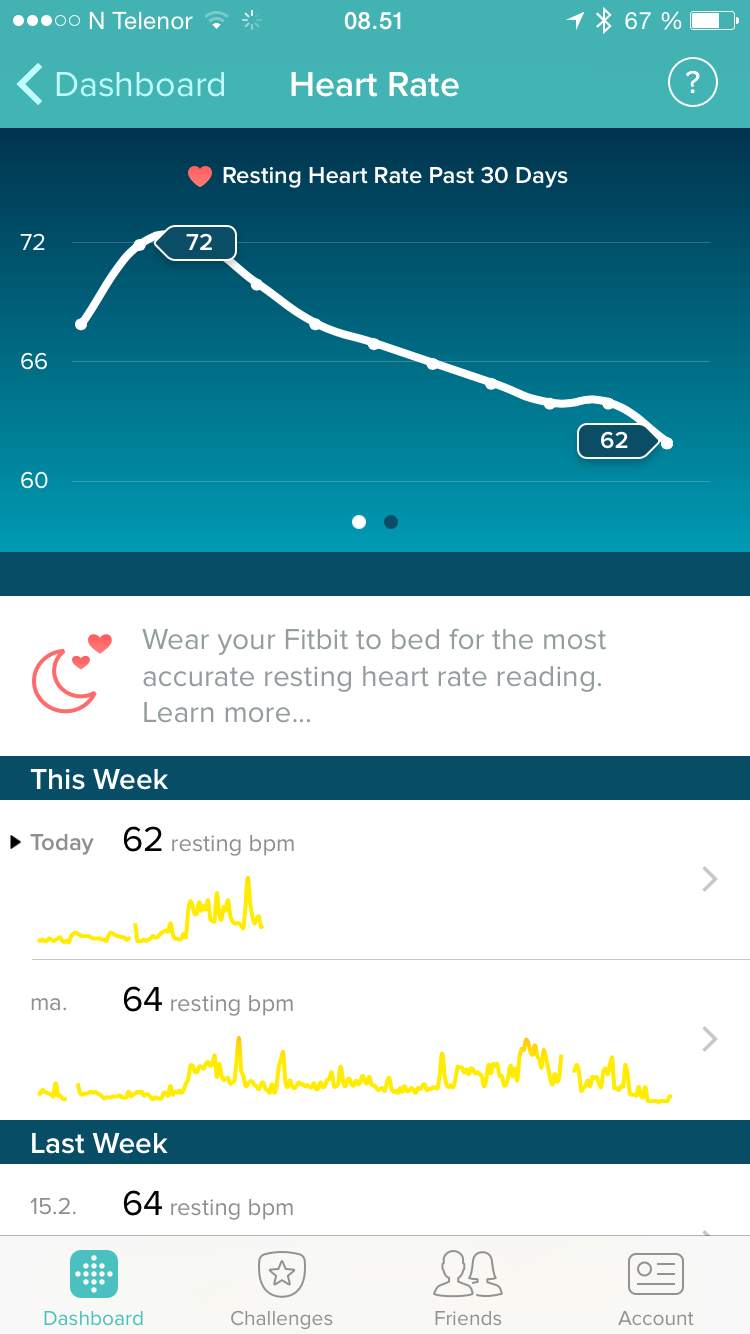Open Today's 62 resting bpm details
This screenshot has width=750, height=1334.
[375, 880]
